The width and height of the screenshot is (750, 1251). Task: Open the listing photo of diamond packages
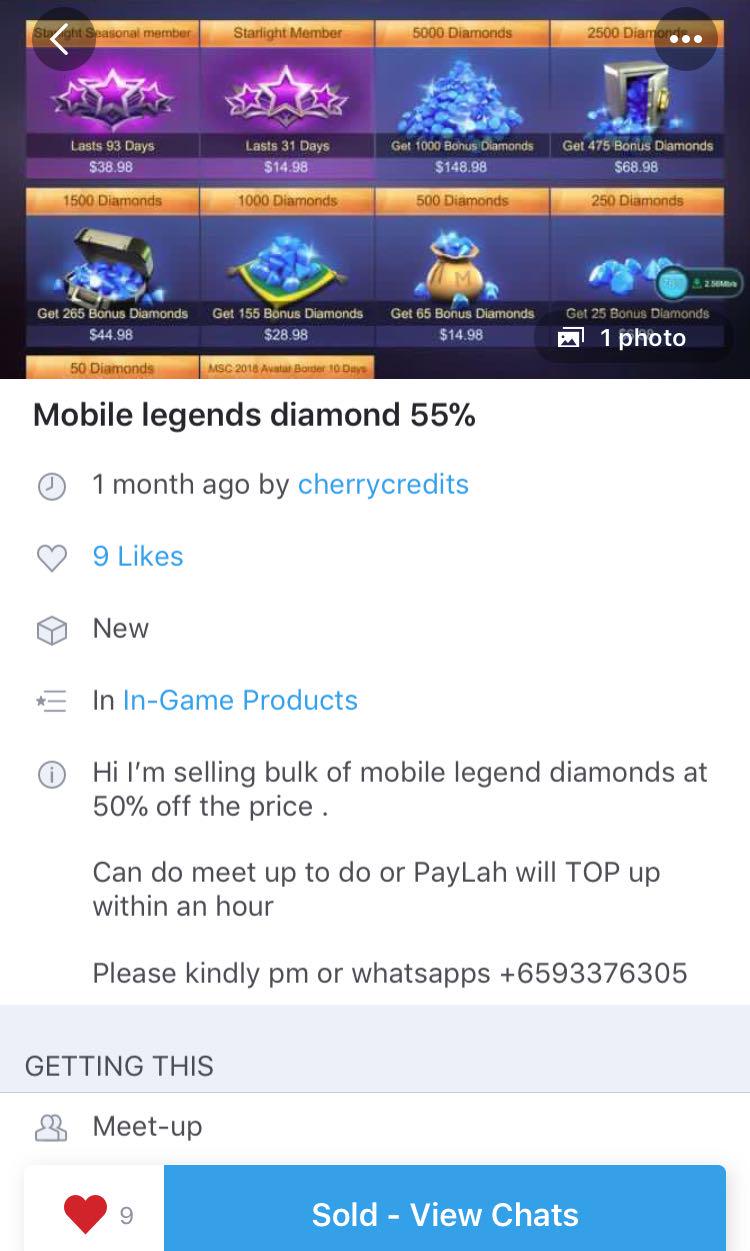point(375,190)
